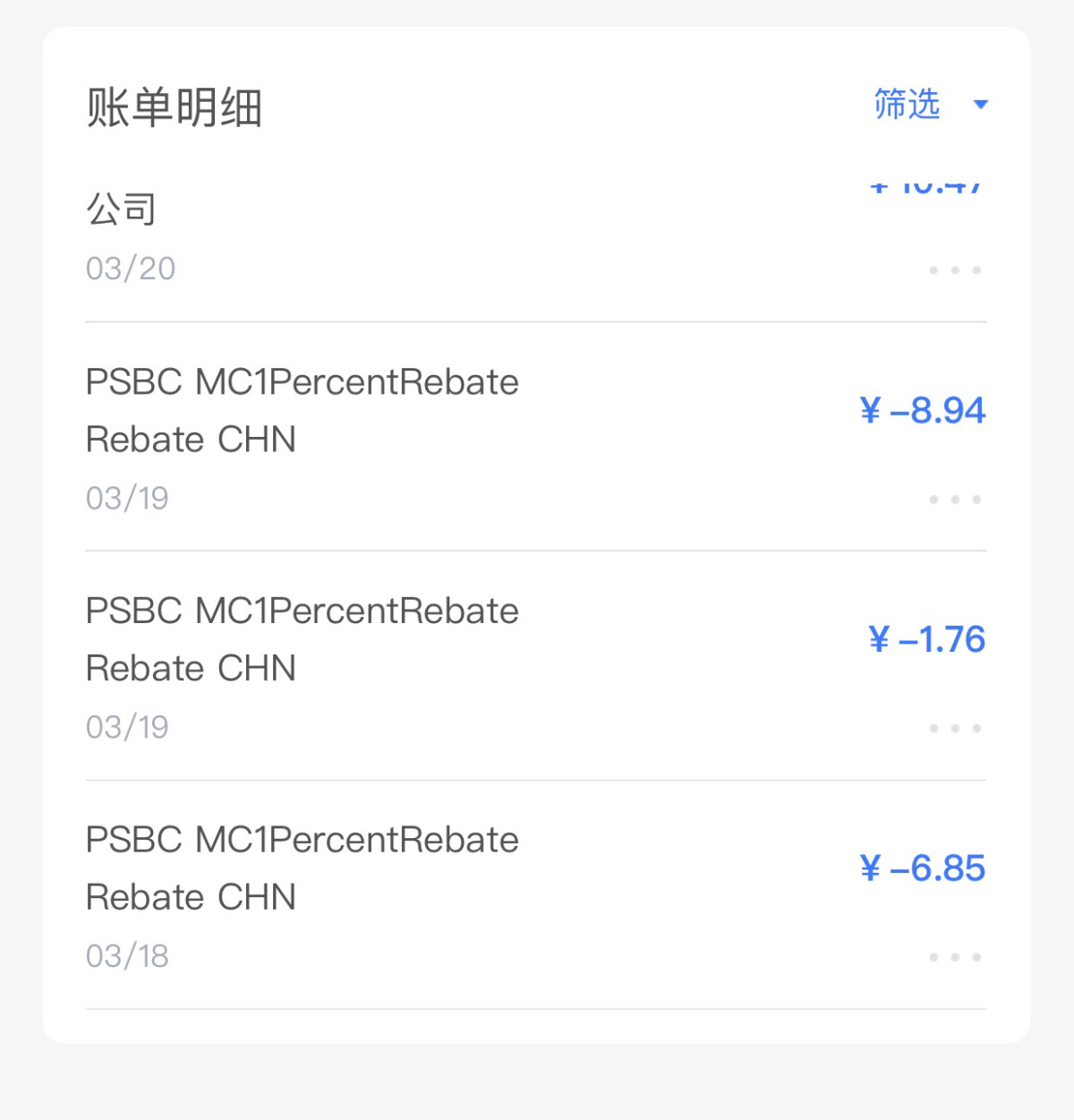Screen dimensions: 1074x1120
Task: Click the ¥-8.94 amount
Action: 922,409
